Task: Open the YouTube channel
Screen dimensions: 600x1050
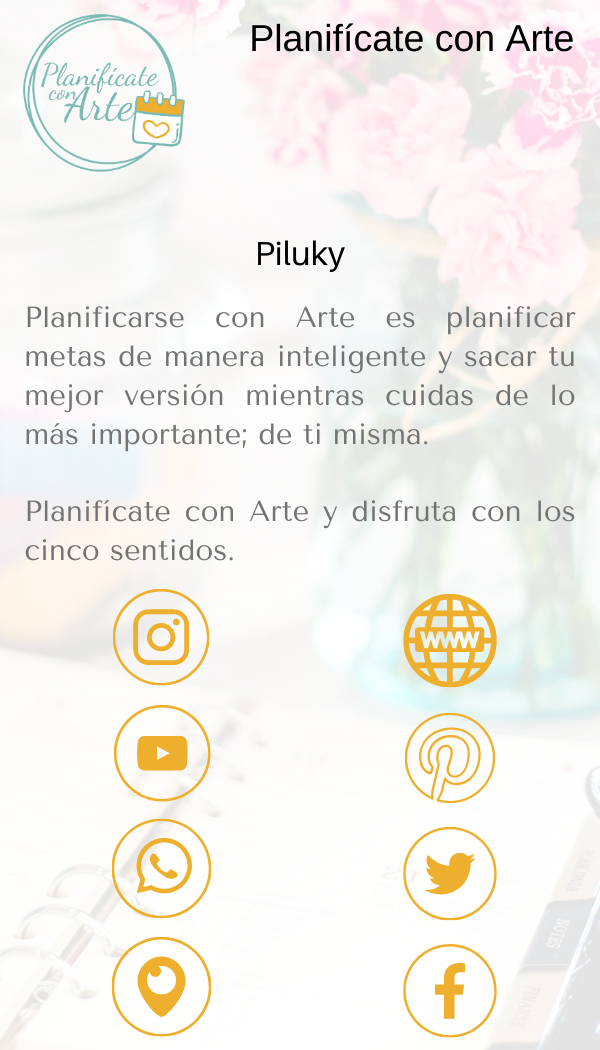Action: point(162,753)
